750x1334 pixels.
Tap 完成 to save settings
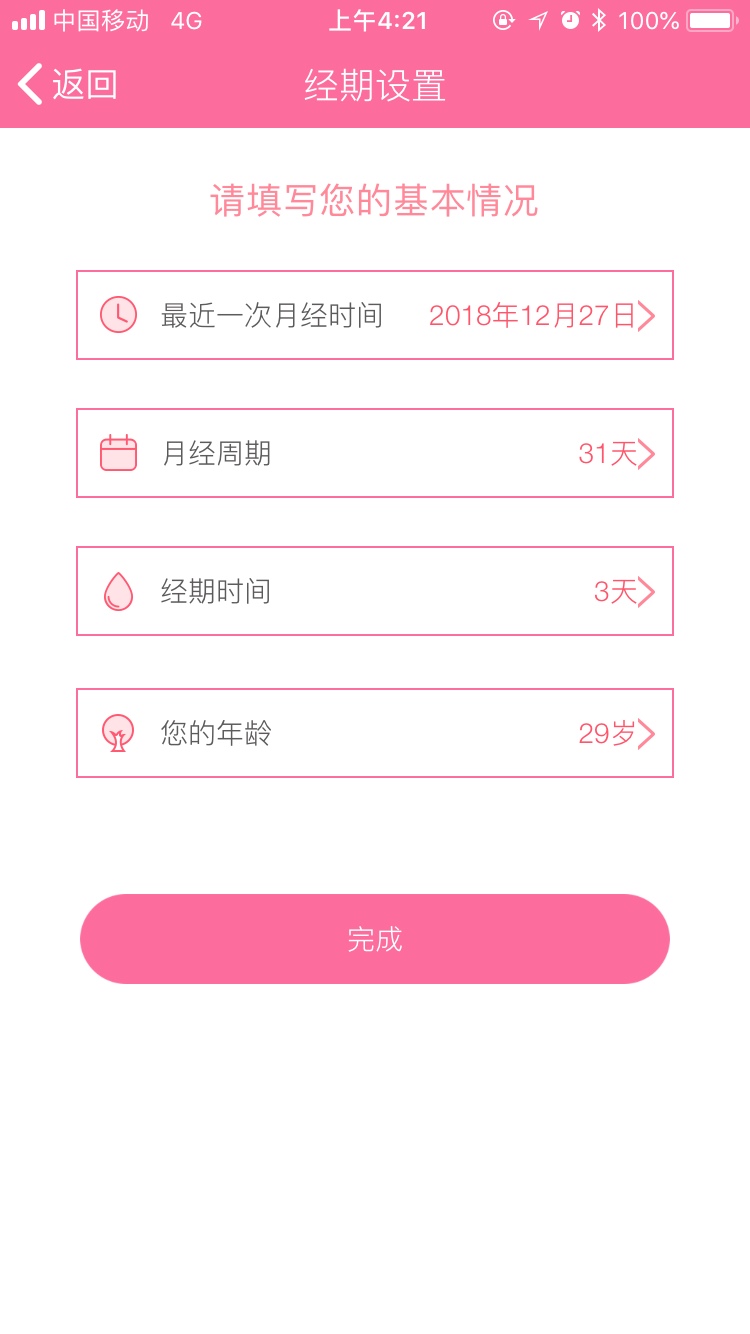pos(375,939)
